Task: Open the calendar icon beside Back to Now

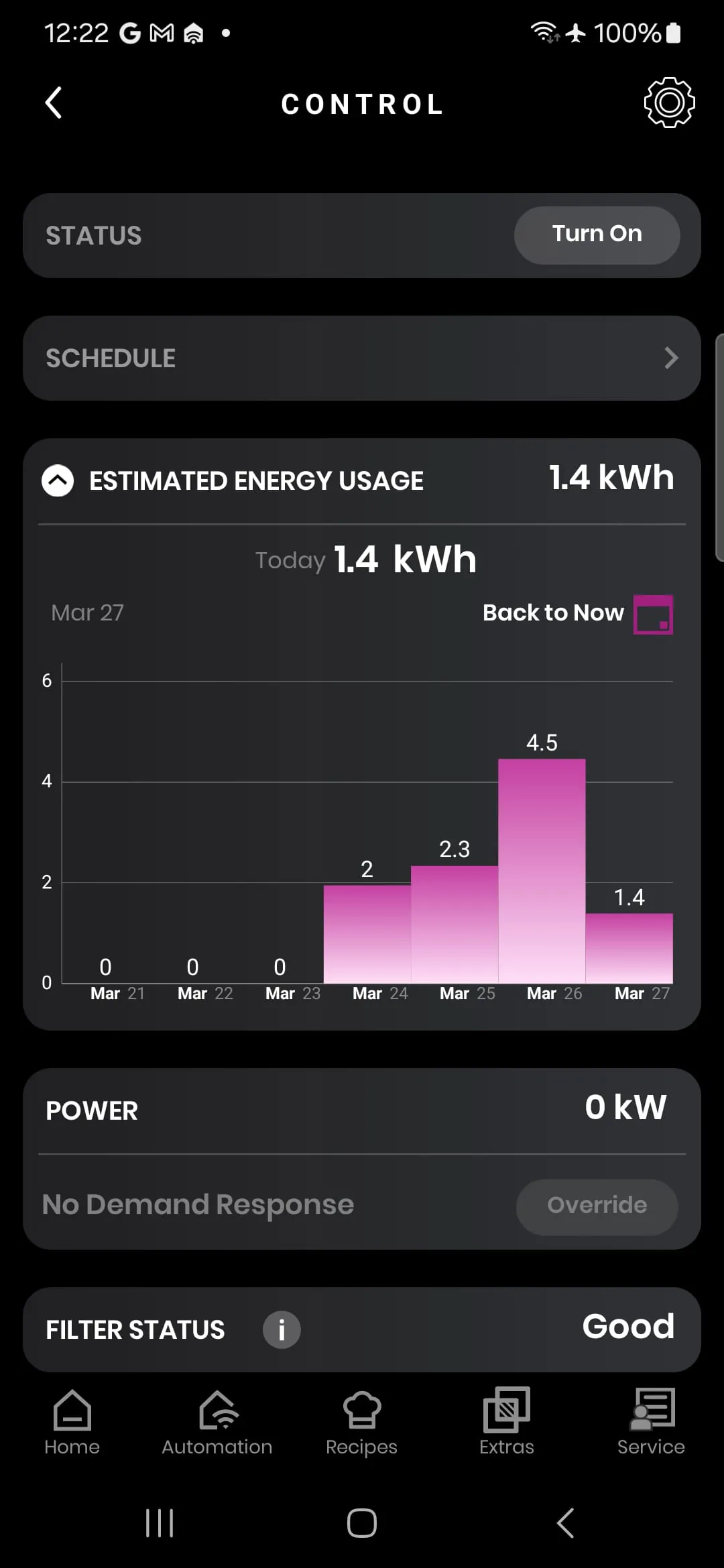Action: tap(654, 613)
